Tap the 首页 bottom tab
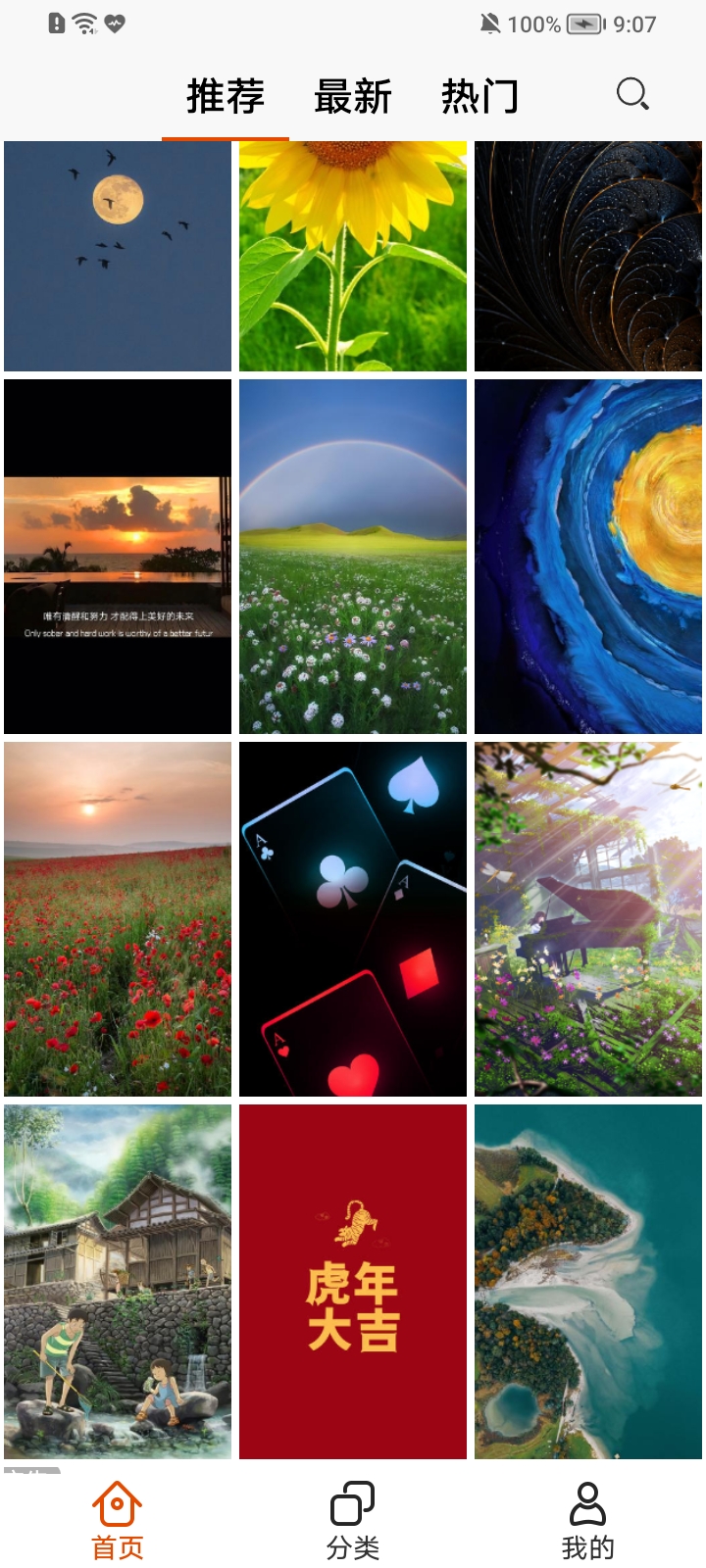Viewport: 706px width, 1568px height. coord(118,1521)
